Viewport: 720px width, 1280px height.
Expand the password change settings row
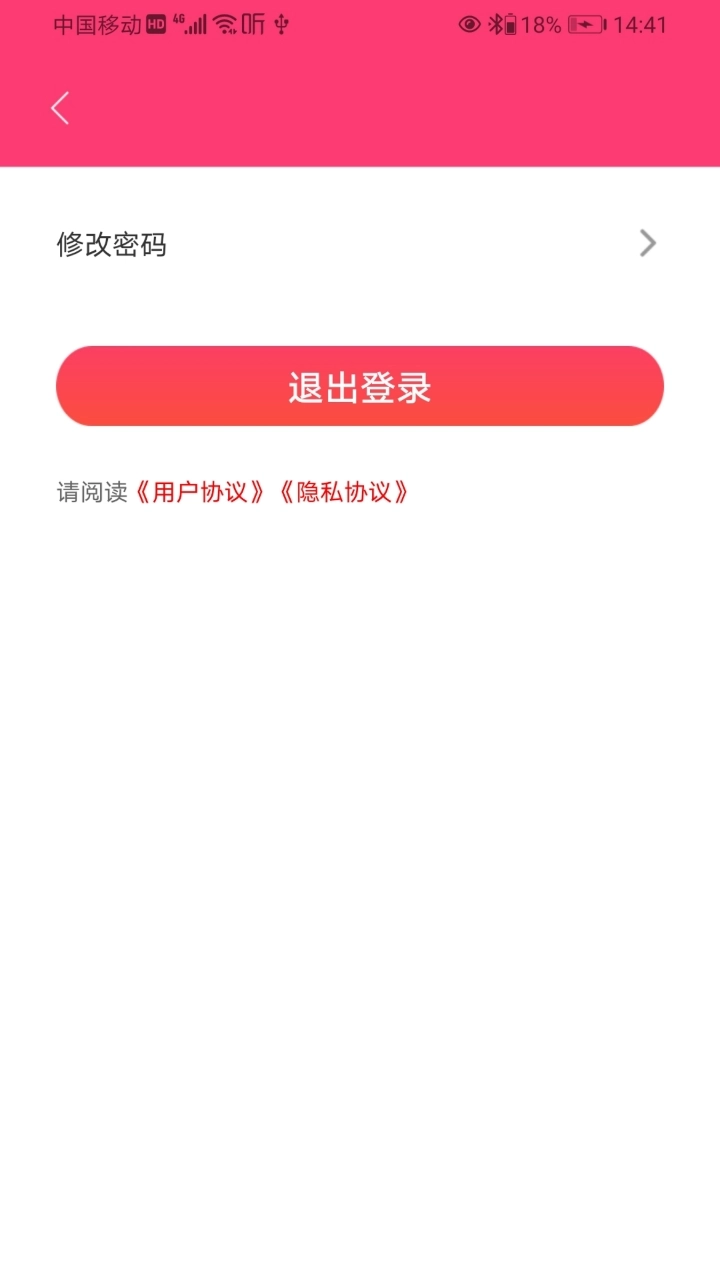point(360,244)
